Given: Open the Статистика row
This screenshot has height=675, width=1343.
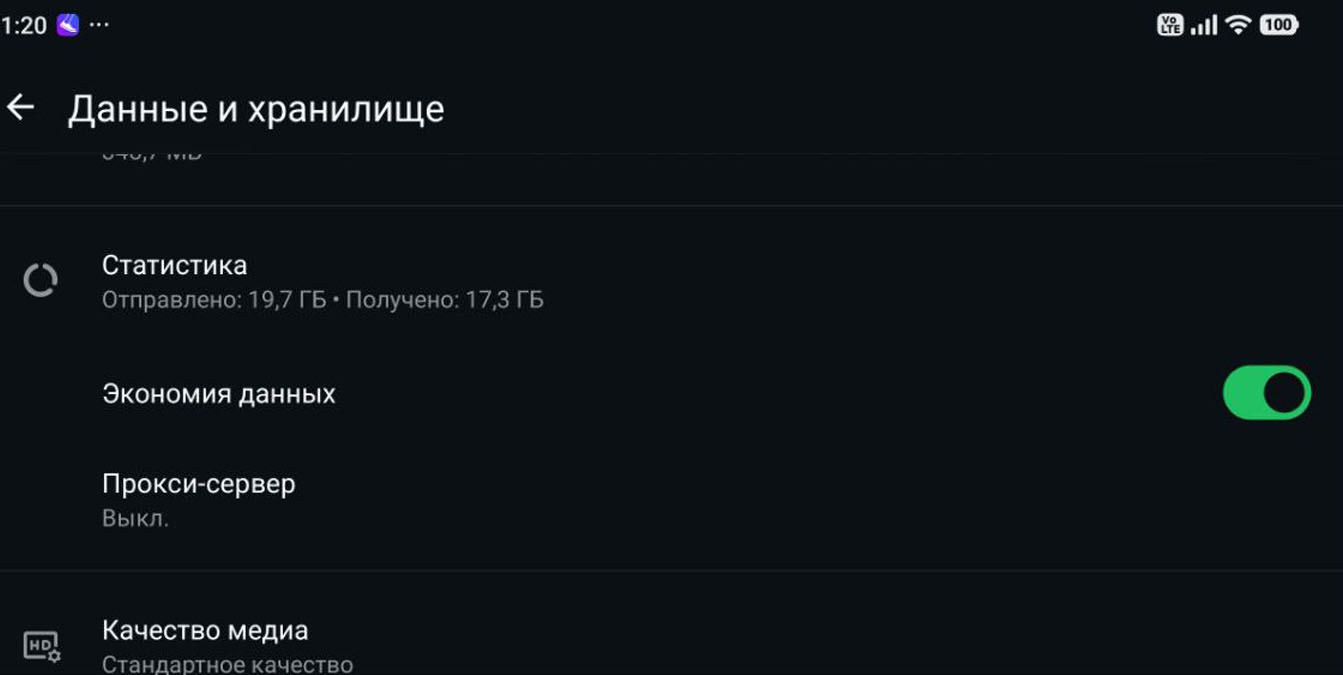Looking at the screenshot, I should coord(322,281).
